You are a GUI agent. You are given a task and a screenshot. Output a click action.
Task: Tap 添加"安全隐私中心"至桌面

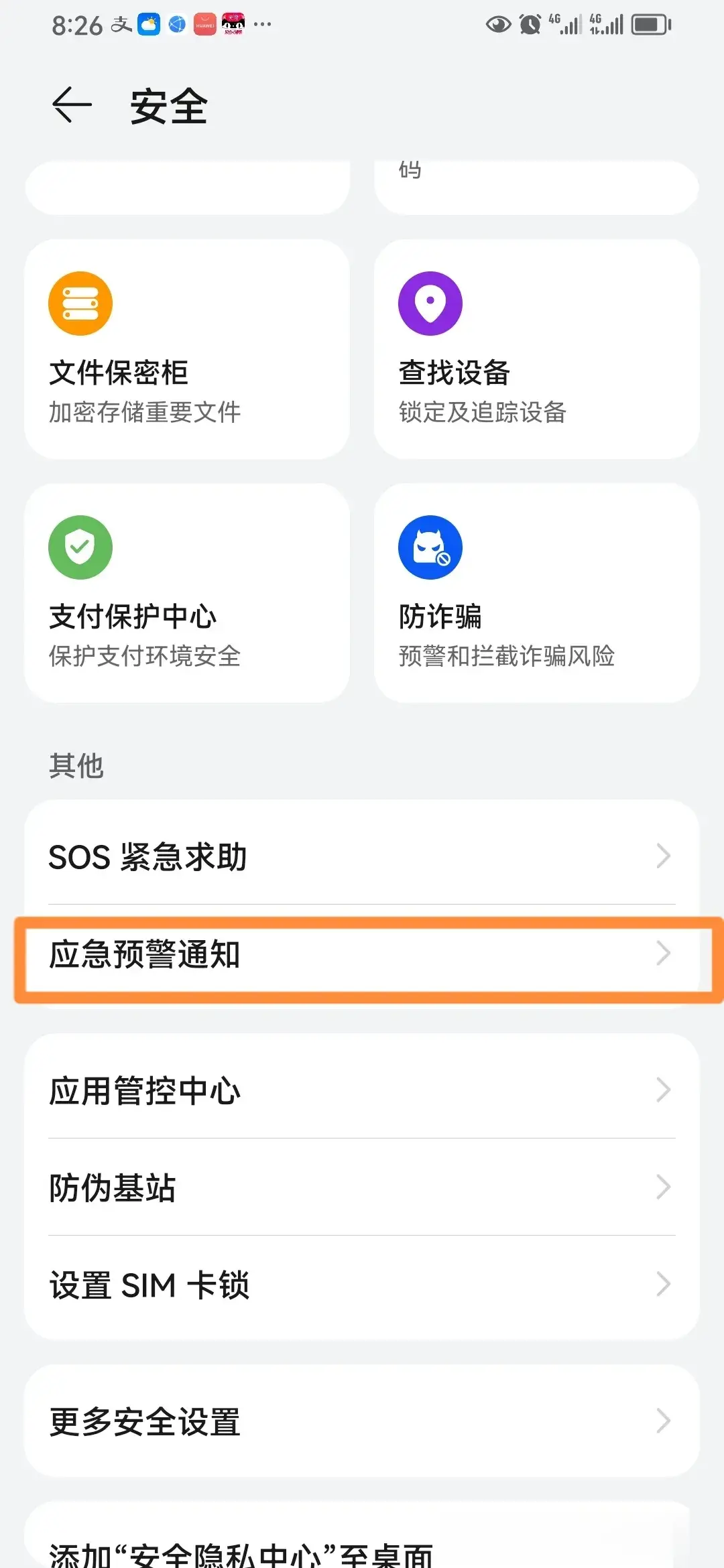click(362, 1541)
